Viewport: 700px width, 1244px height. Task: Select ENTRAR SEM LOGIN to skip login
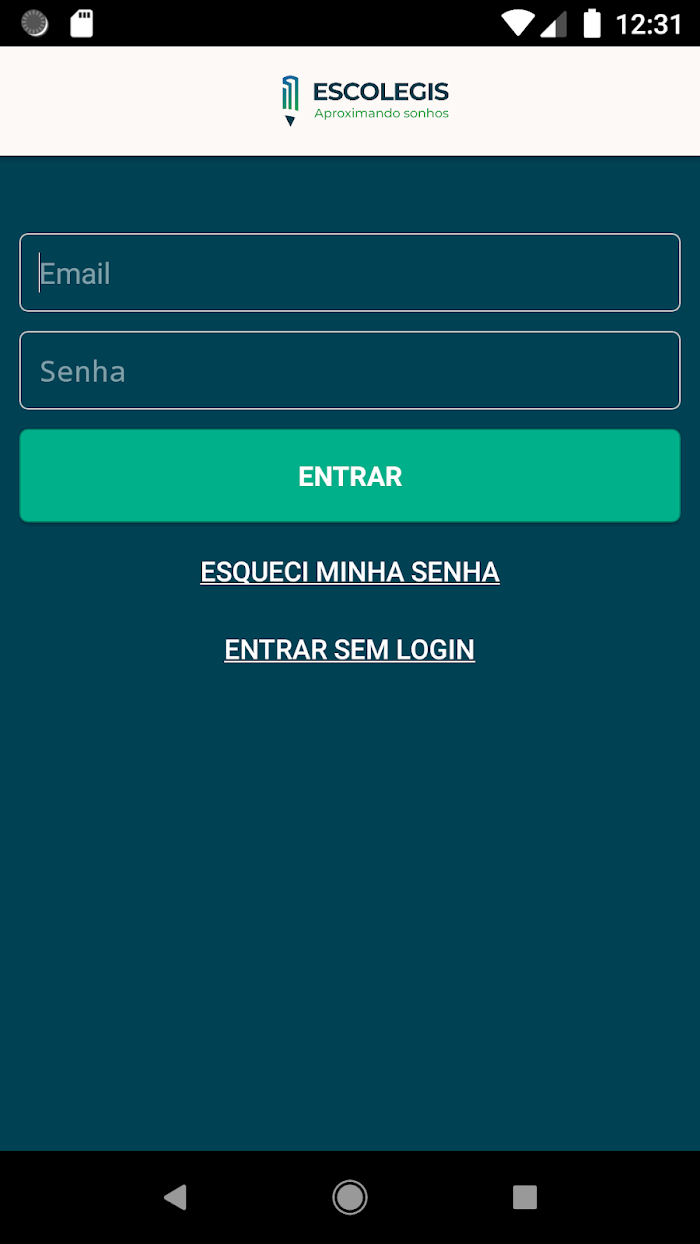(x=350, y=650)
